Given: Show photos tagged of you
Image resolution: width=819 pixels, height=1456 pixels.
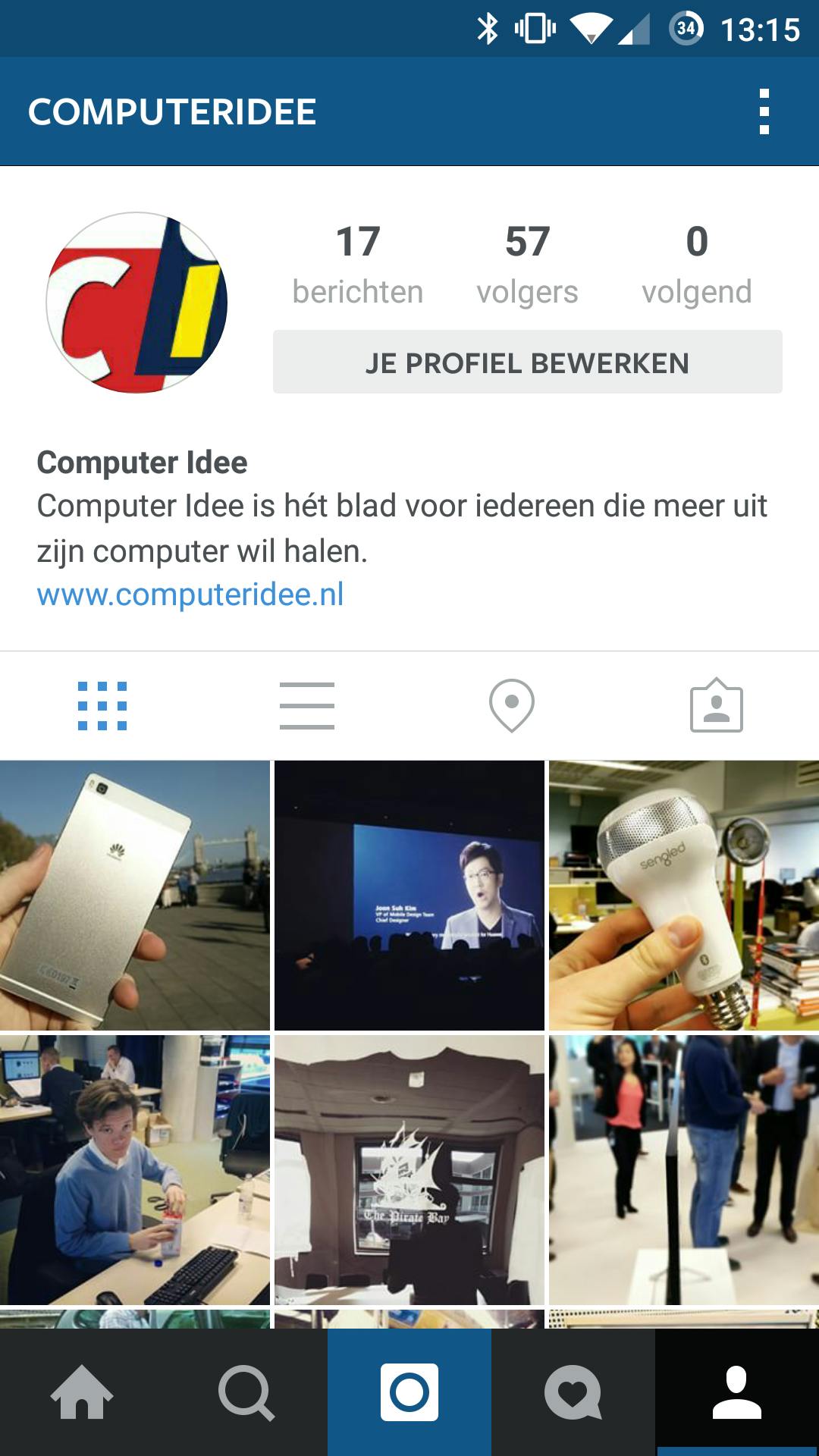Looking at the screenshot, I should [717, 706].
